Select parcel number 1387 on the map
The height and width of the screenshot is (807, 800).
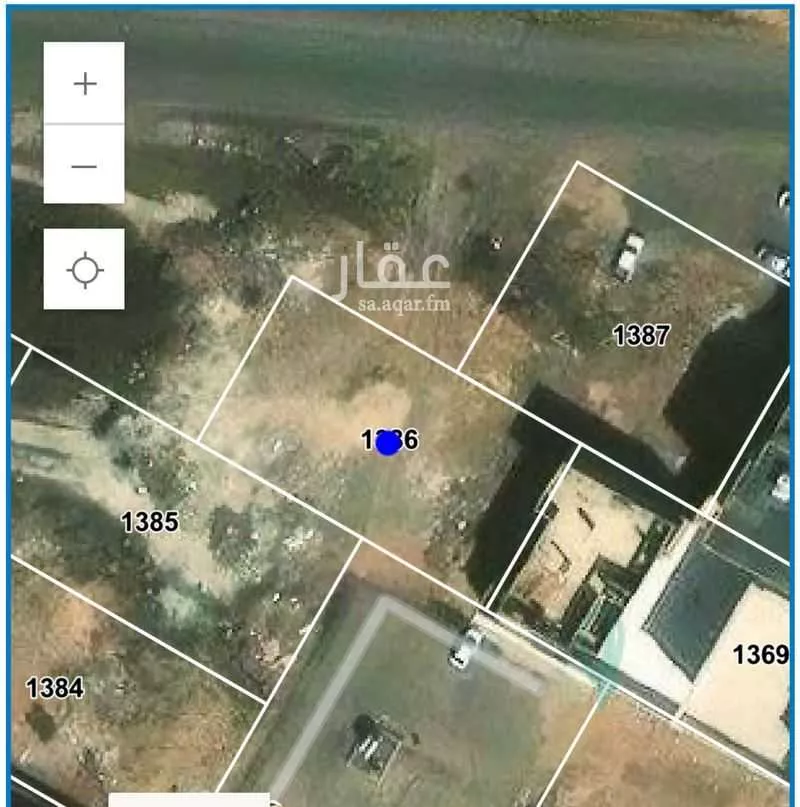(x=640, y=334)
